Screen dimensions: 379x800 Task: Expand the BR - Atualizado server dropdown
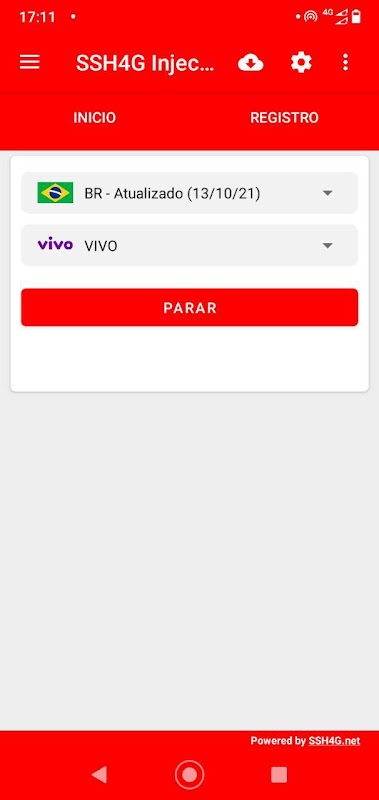pos(189,193)
